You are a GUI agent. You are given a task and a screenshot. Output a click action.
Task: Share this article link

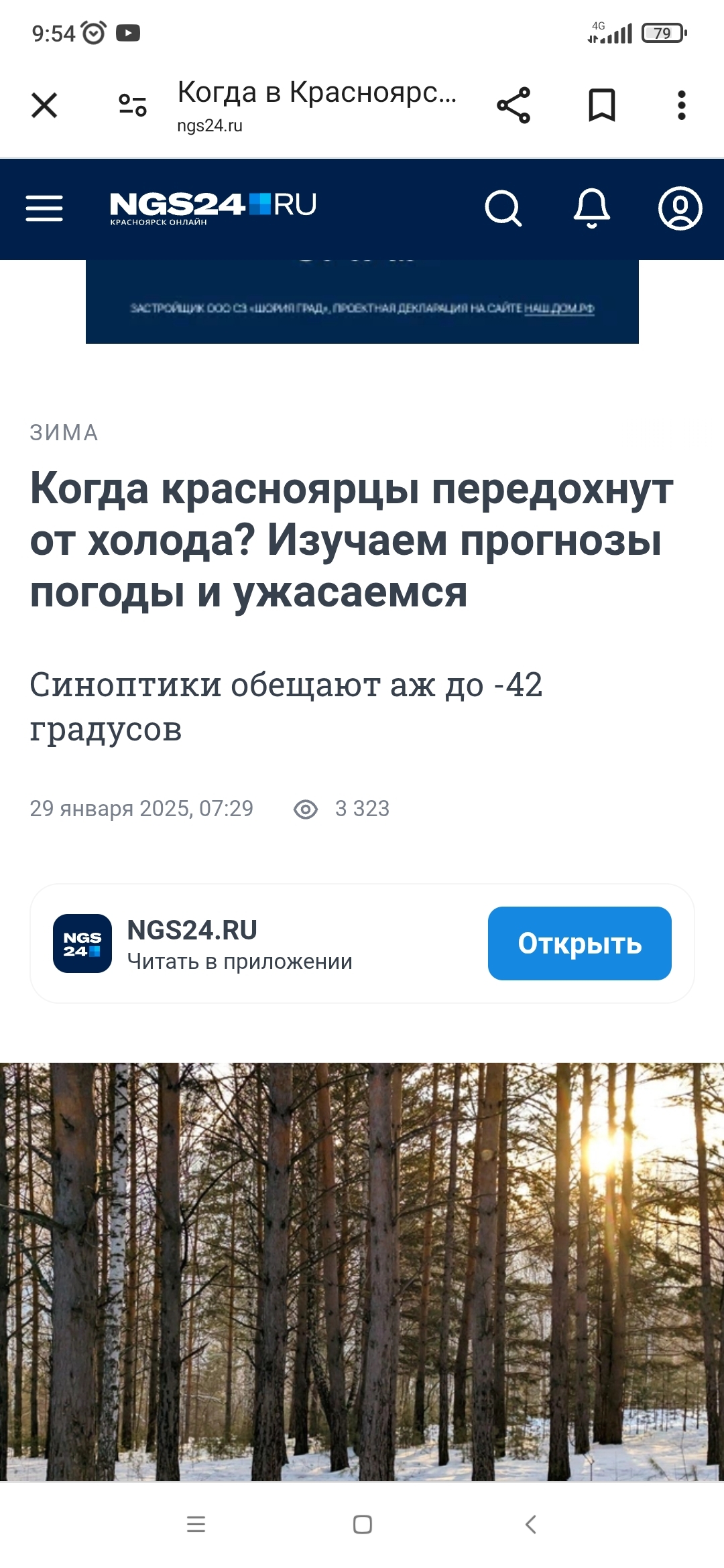tap(514, 105)
